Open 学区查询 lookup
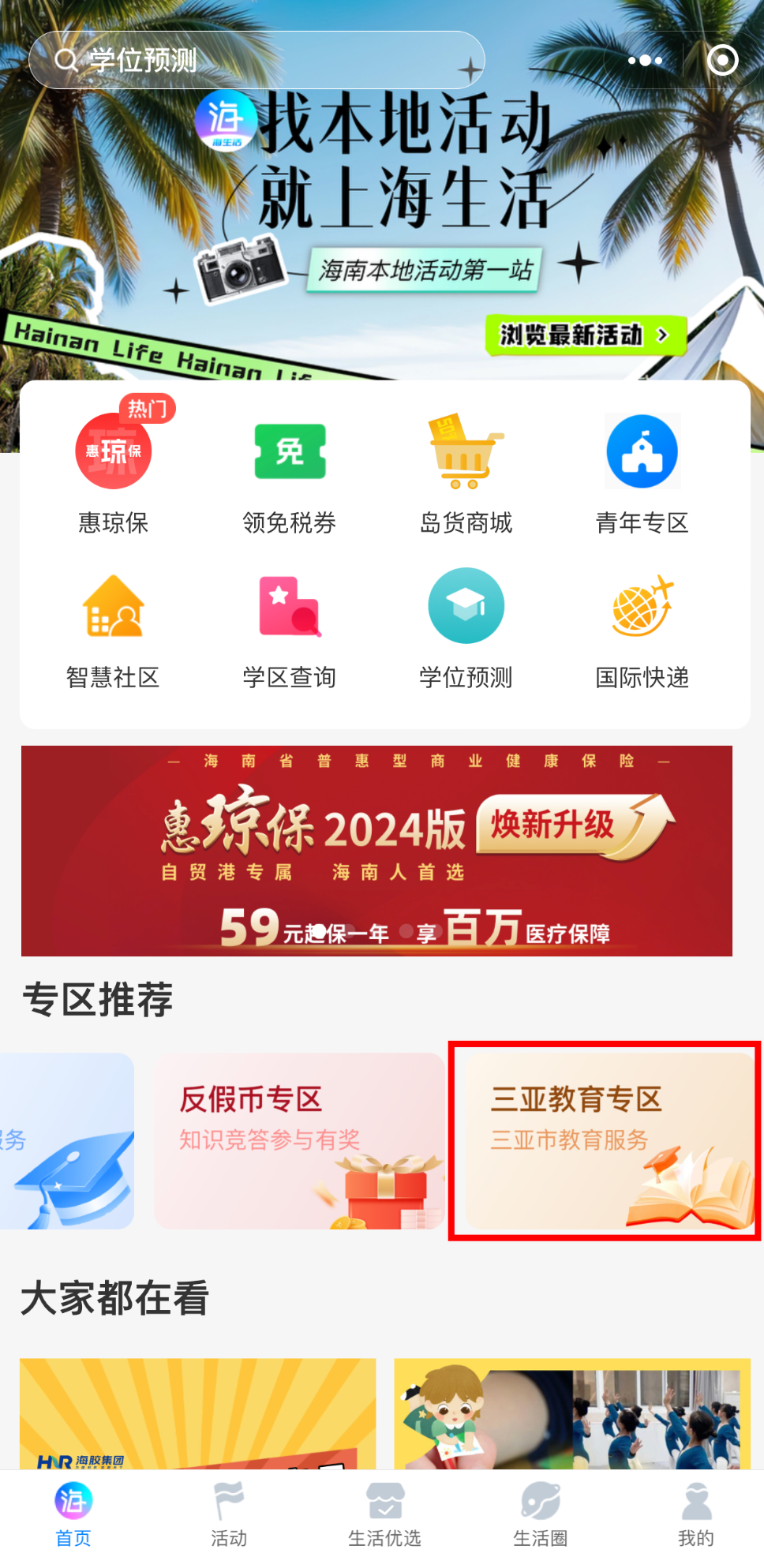Viewport: 764px width, 1568px height. [x=290, y=629]
